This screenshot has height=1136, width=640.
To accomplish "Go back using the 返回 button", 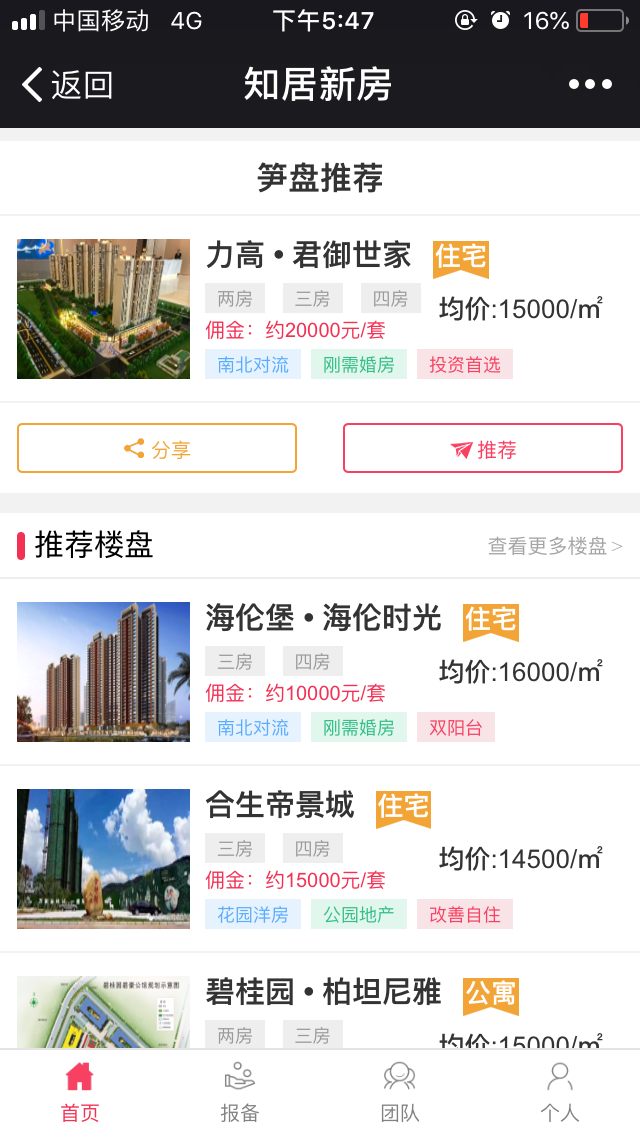I will point(68,85).
